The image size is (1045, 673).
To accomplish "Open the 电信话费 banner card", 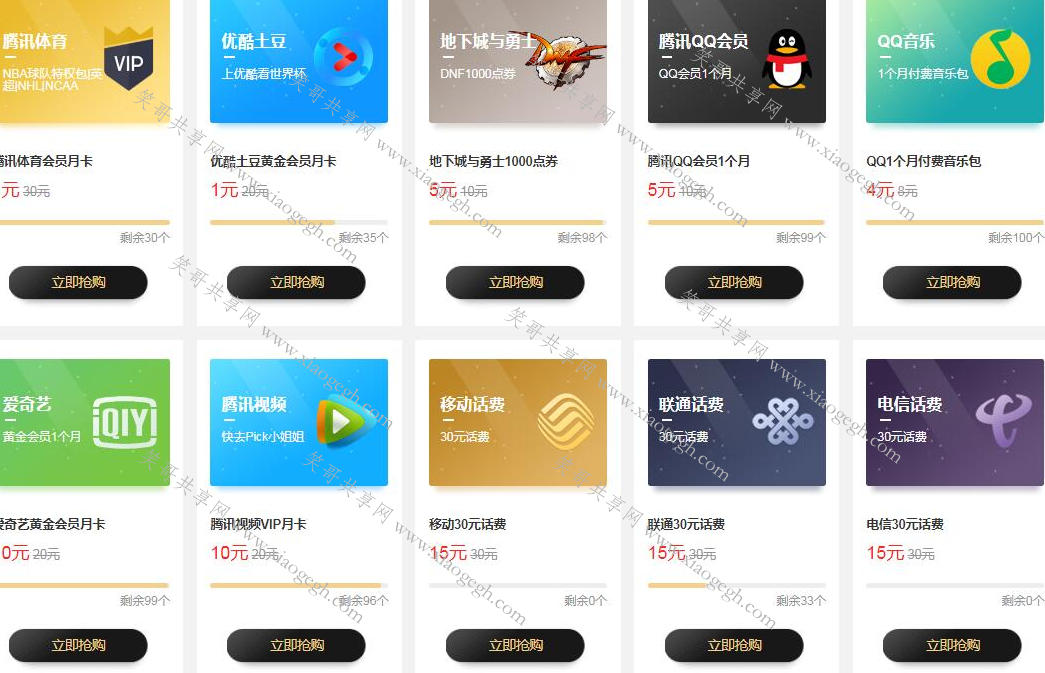I will [x=954, y=422].
